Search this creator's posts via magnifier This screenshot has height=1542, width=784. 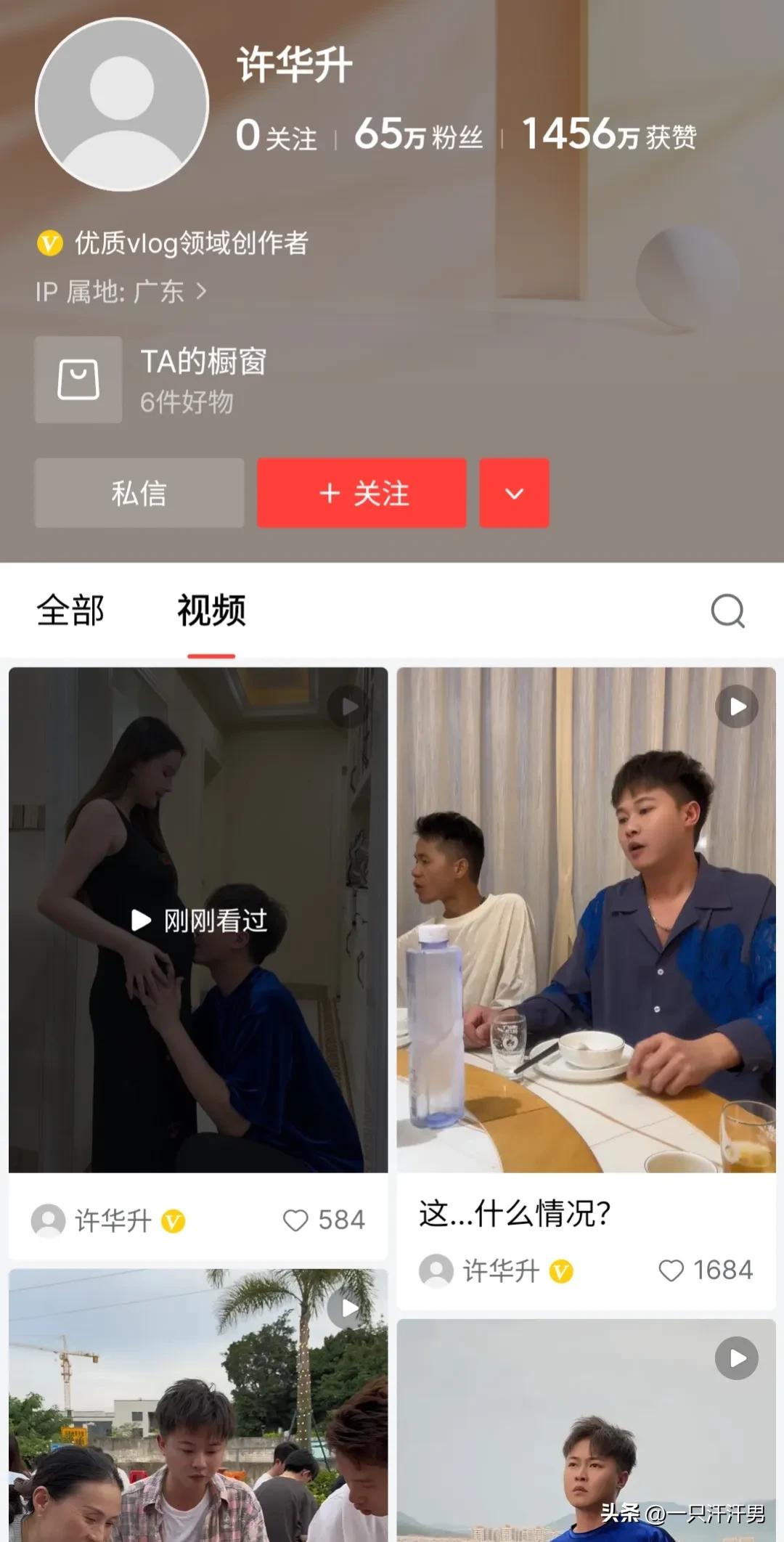(x=727, y=611)
